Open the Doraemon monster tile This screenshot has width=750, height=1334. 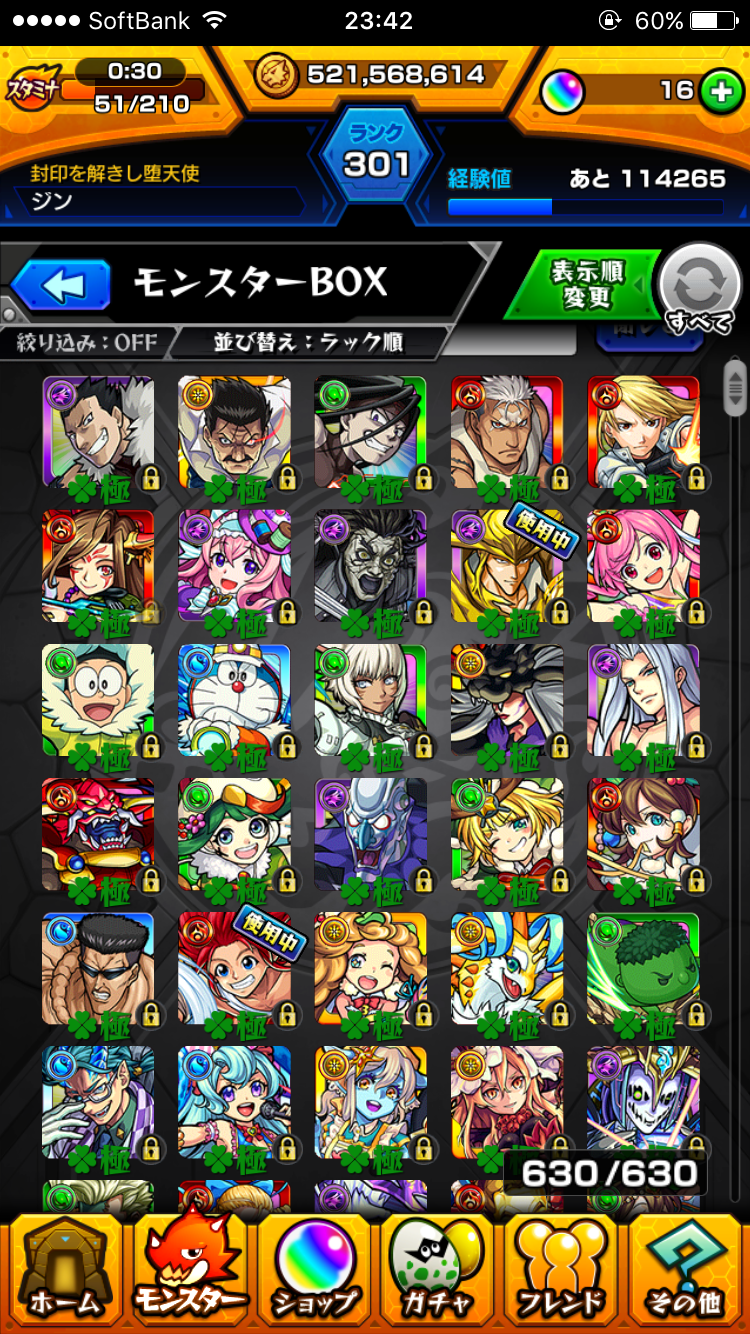[235, 700]
